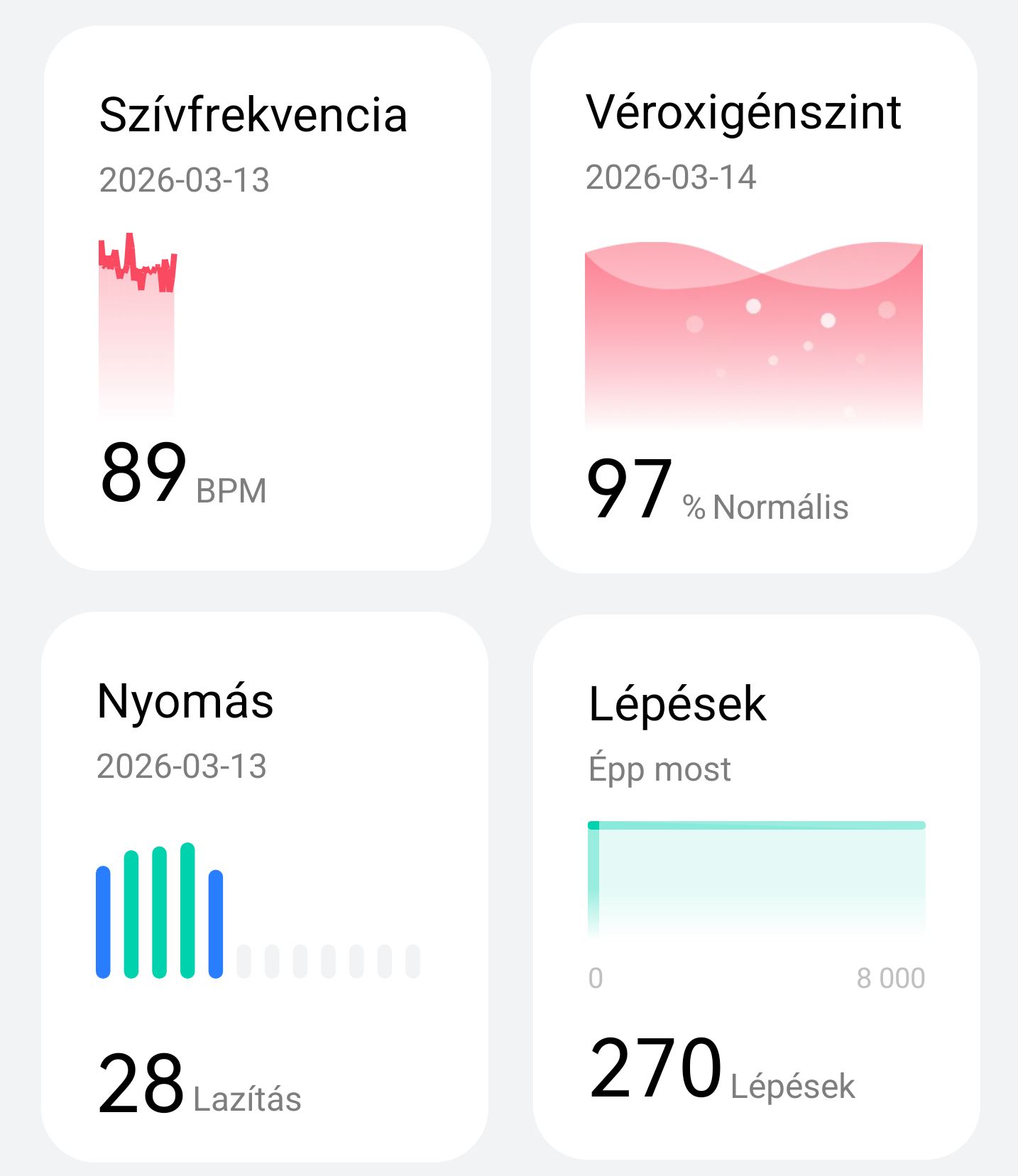
Task: Open the Véroxigénszint blood oxygen card
Action: pyautogui.click(x=753, y=298)
